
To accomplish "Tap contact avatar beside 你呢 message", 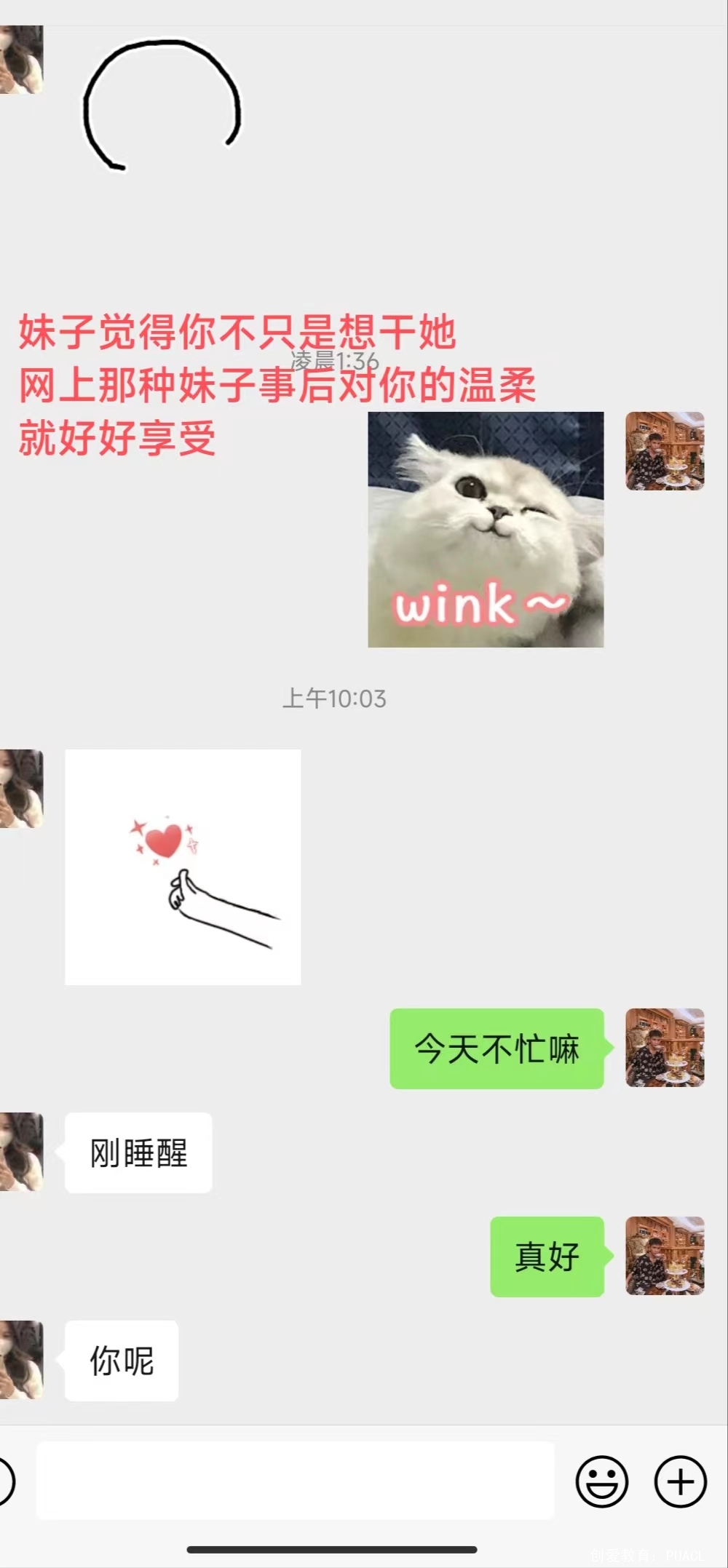I will point(22,1360).
